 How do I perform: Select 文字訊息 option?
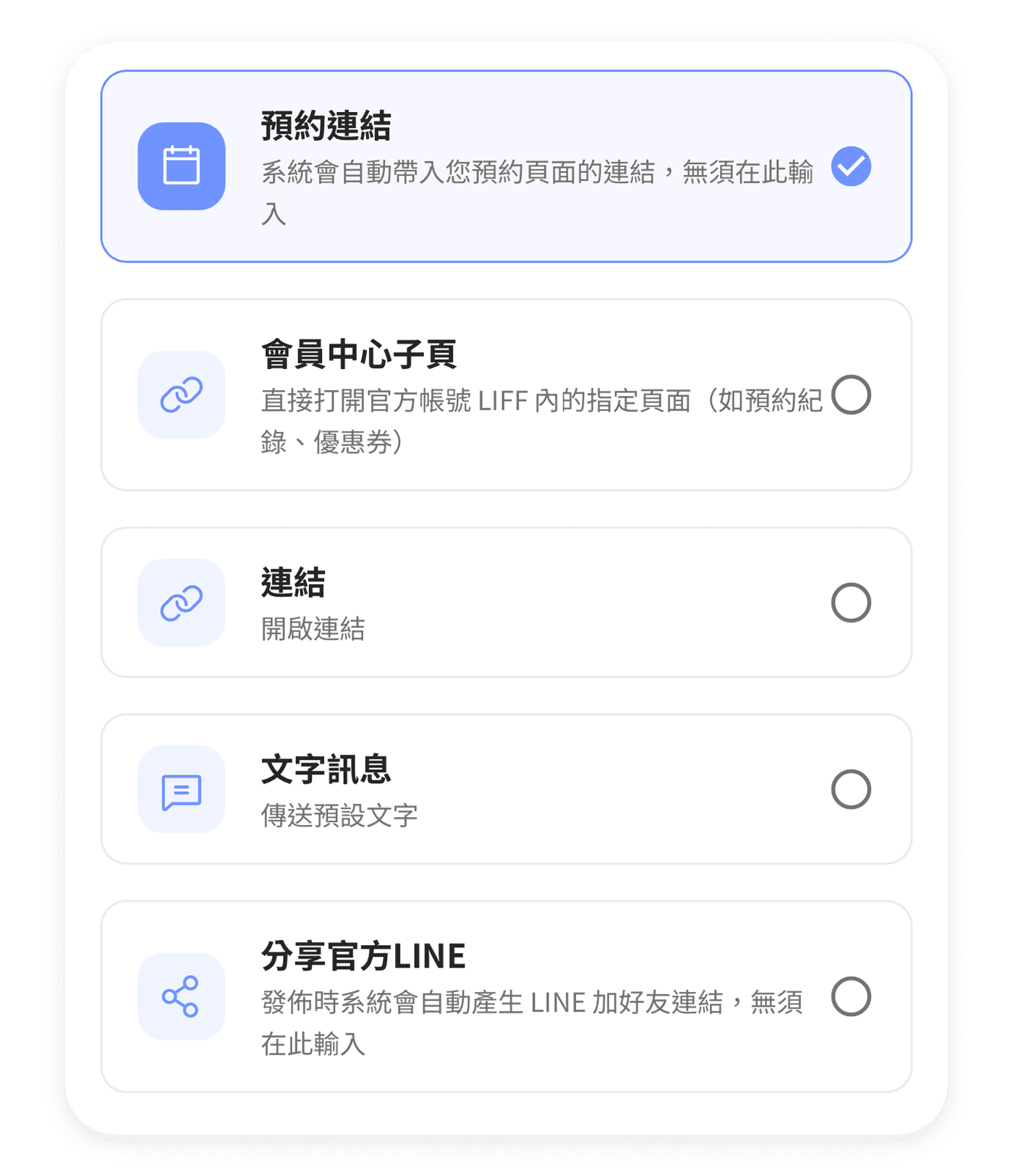(506, 789)
